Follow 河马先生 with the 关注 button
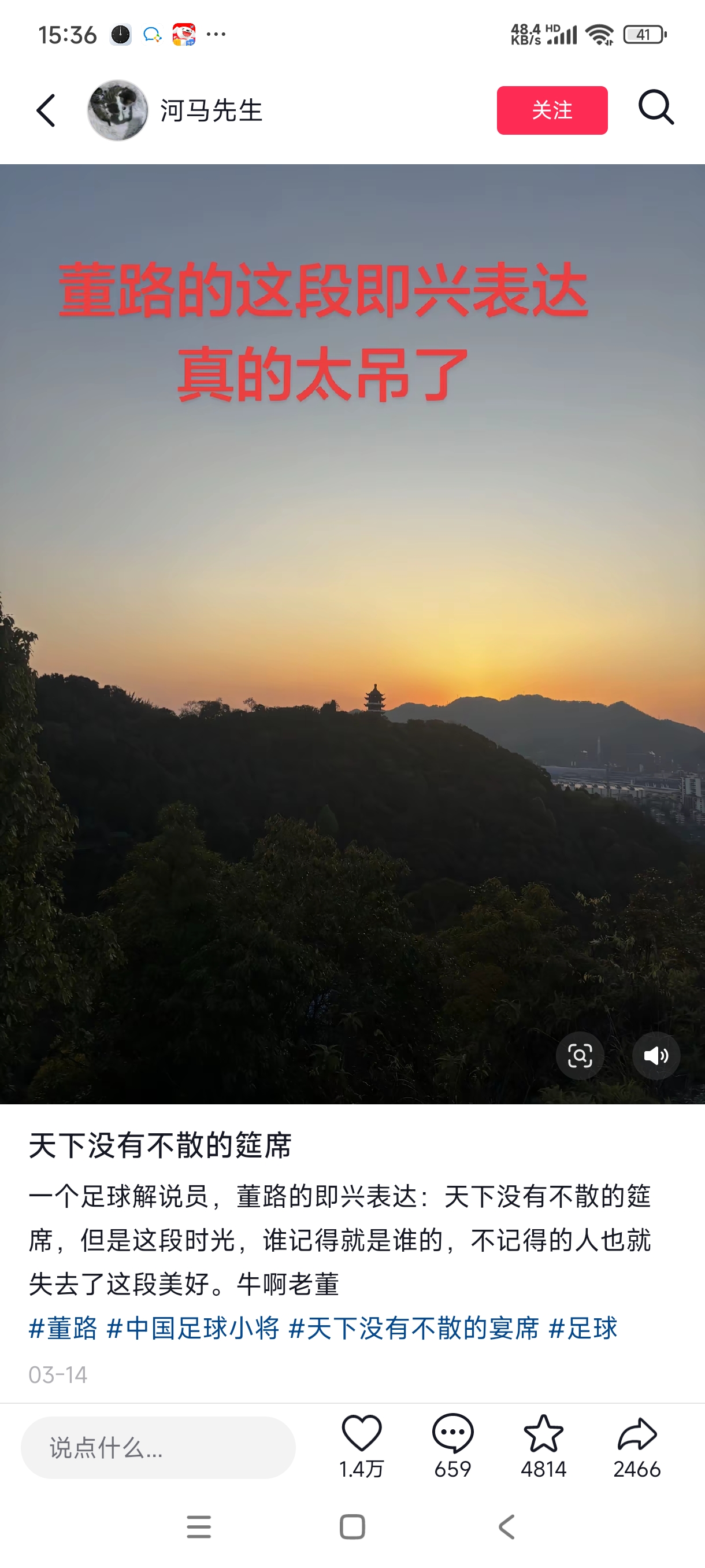Viewport: 705px width, 1568px height. [552, 110]
